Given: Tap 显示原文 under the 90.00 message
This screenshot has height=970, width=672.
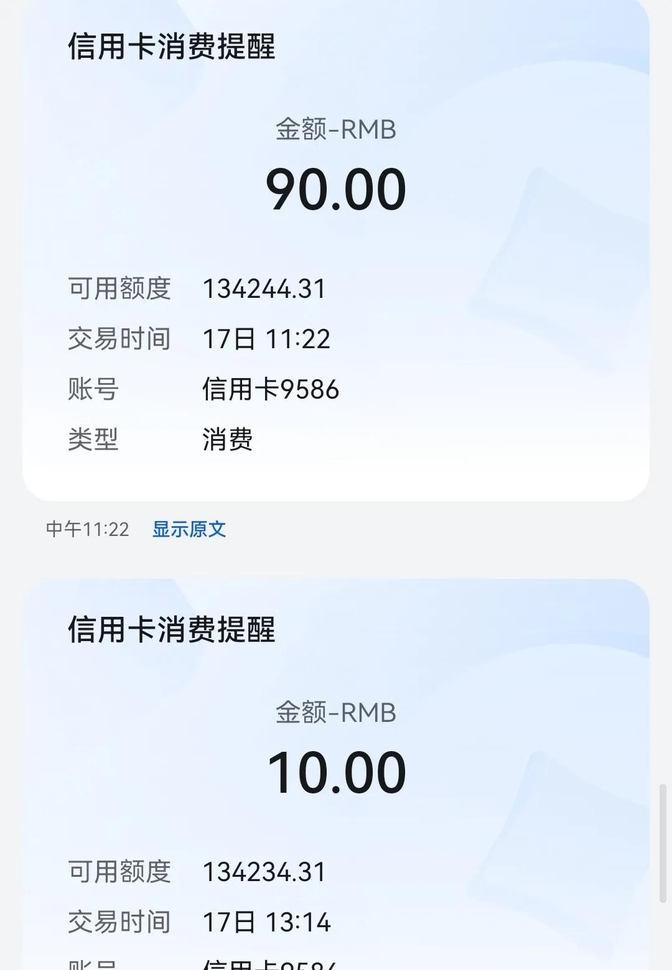Looking at the screenshot, I should click(189, 530).
